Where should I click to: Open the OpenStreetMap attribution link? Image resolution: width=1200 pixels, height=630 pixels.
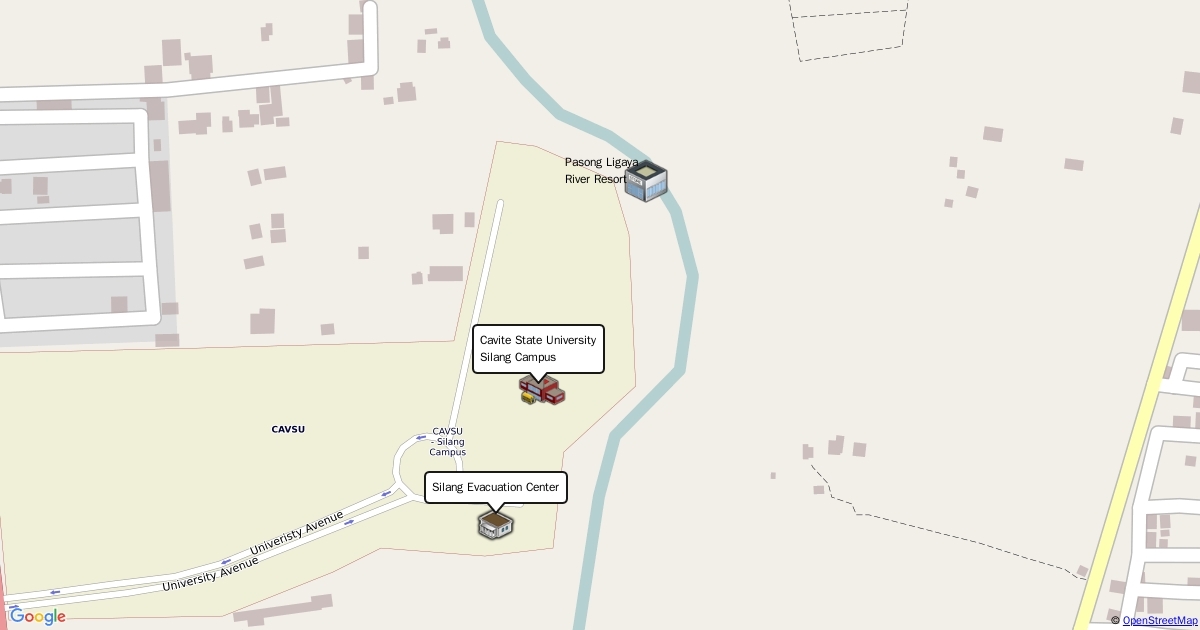coord(1159,621)
